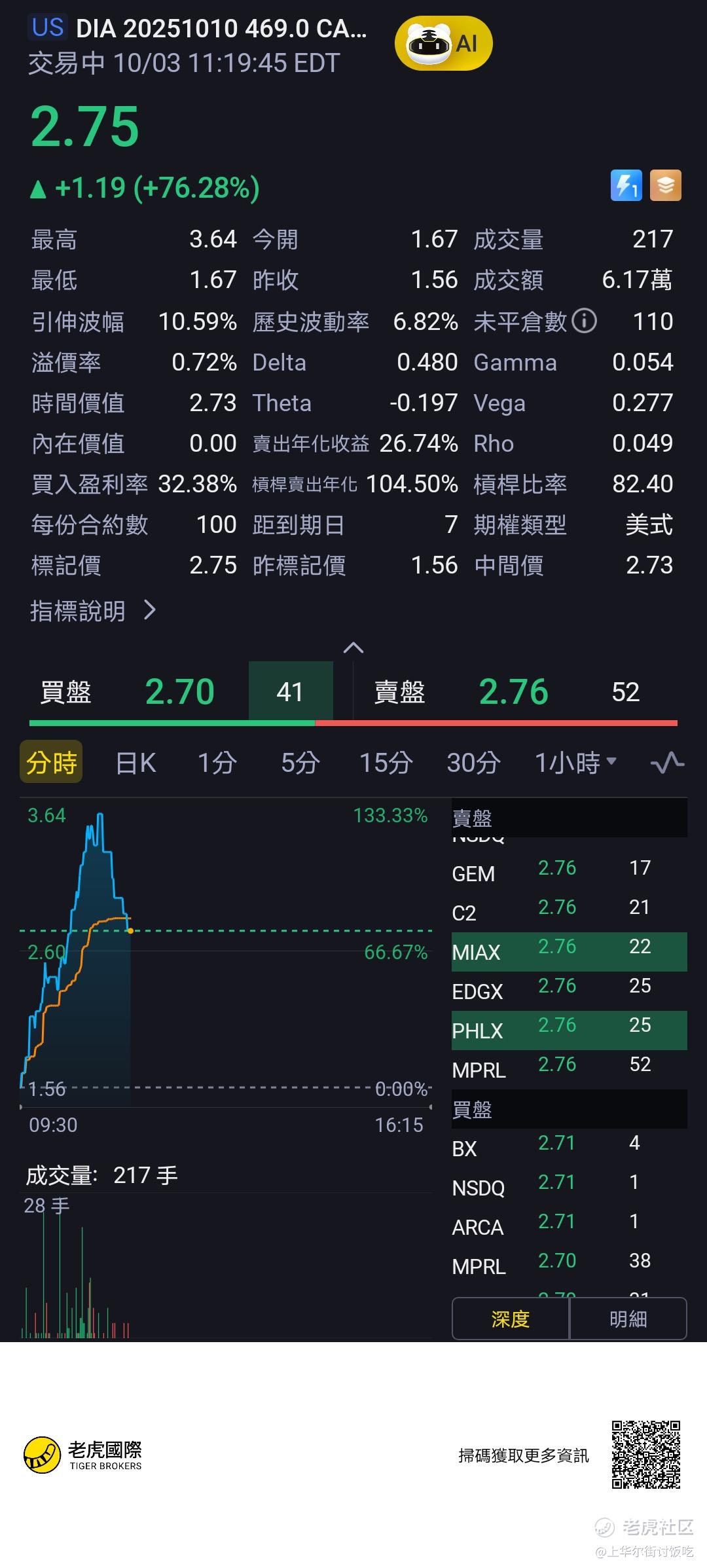The image size is (707, 1568).
Task: Select the 深度 order book tab
Action: tap(511, 1319)
